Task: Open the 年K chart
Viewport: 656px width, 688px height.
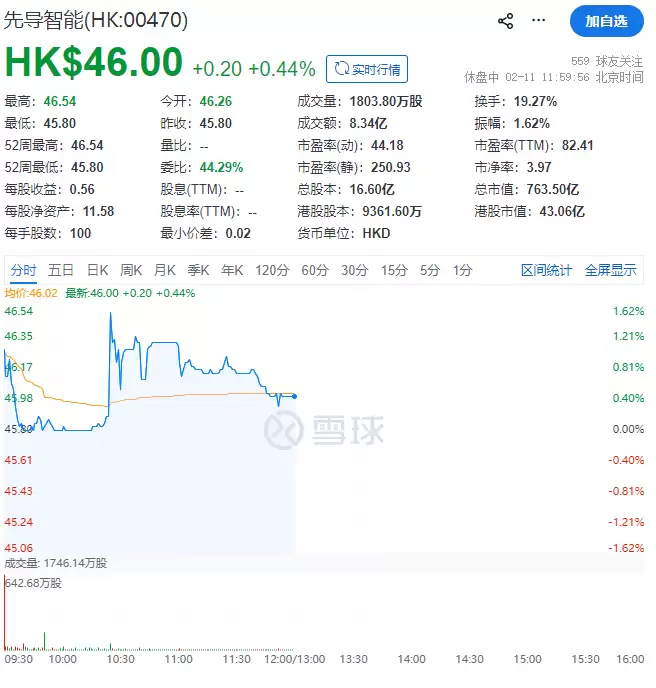Action: [232, 270]
